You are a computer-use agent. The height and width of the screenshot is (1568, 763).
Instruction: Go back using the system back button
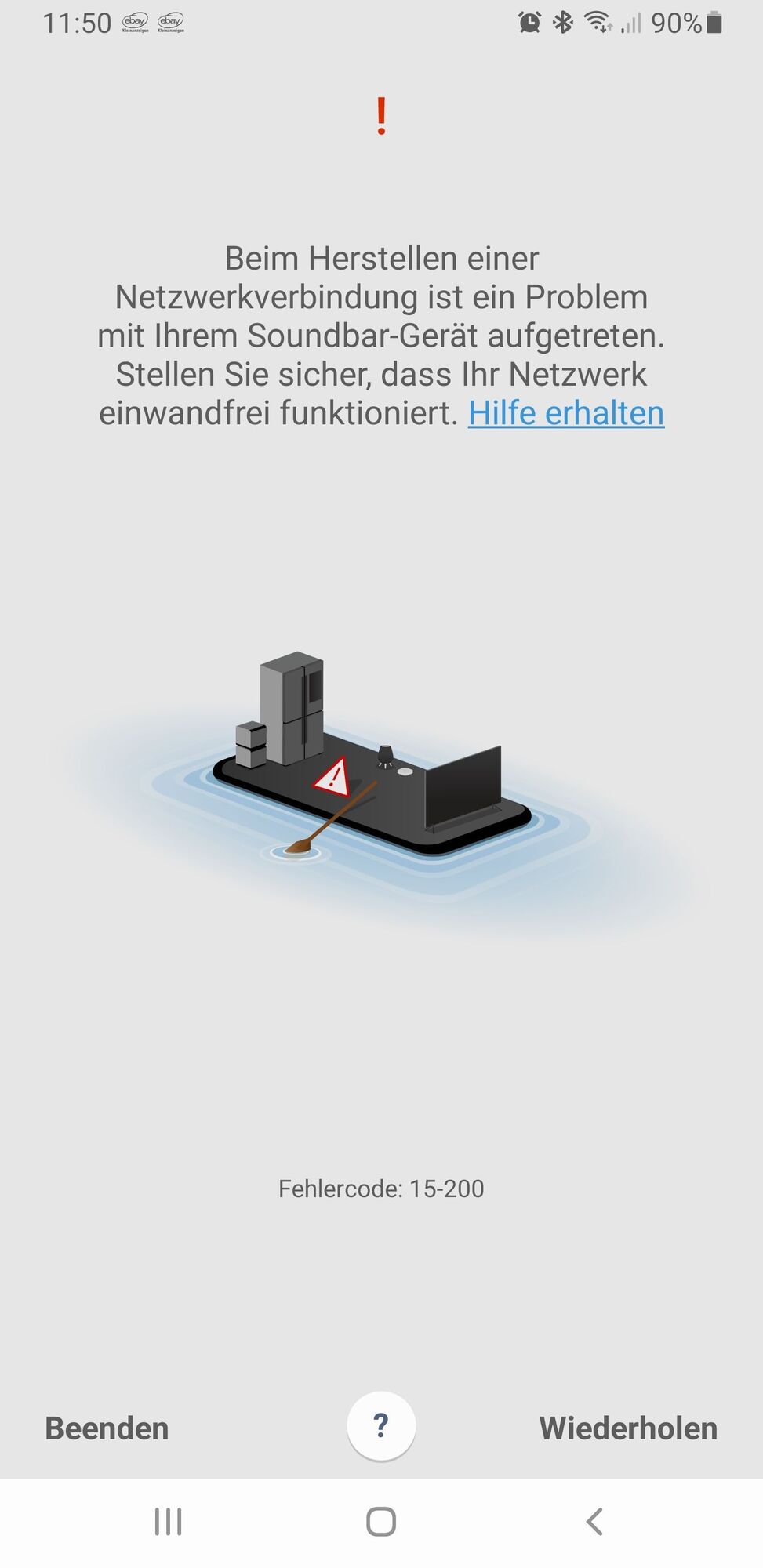pyautogui.click(x=594, y=1522)
